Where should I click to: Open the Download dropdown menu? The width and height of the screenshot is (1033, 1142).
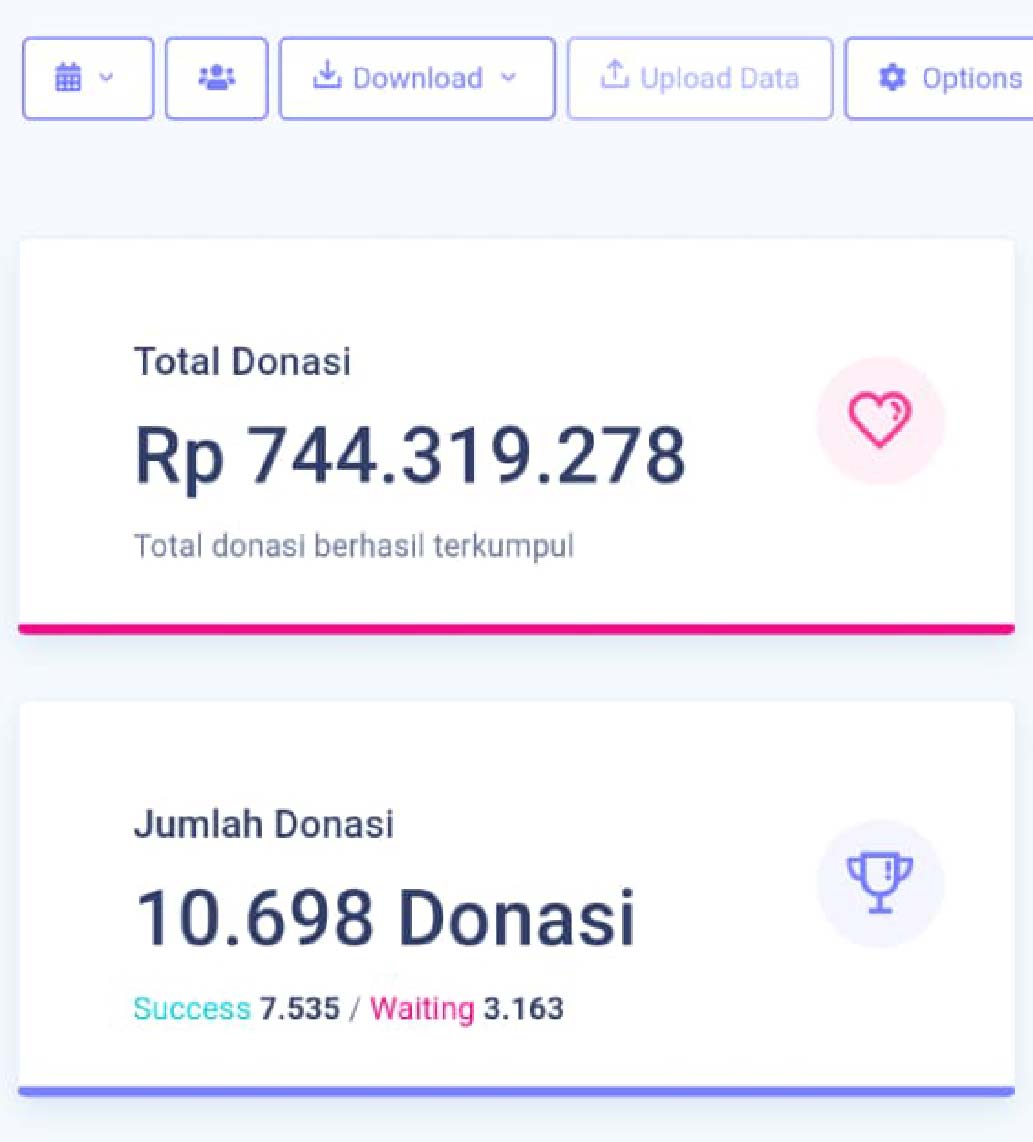tap(417, 78)
